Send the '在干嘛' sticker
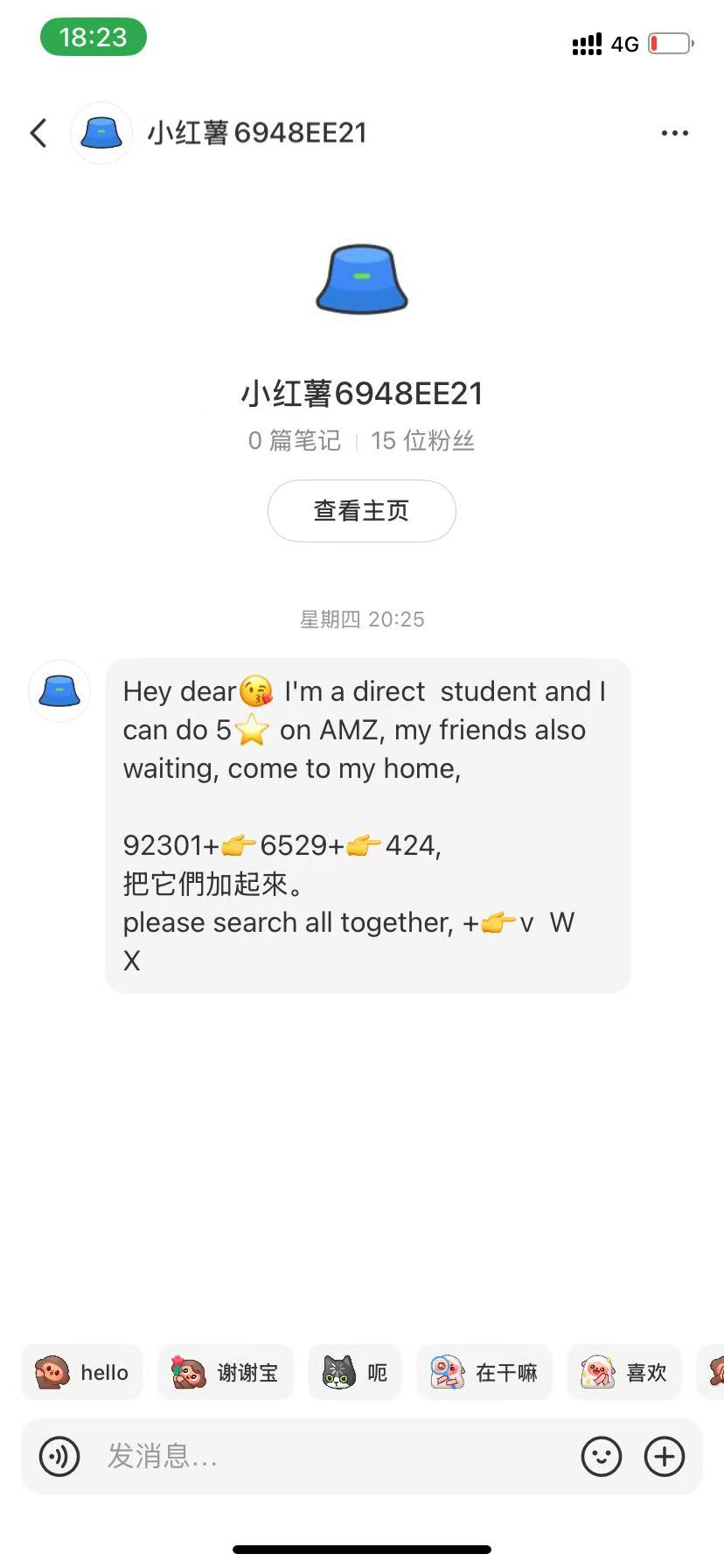724x1568 pixels. 484,1372
